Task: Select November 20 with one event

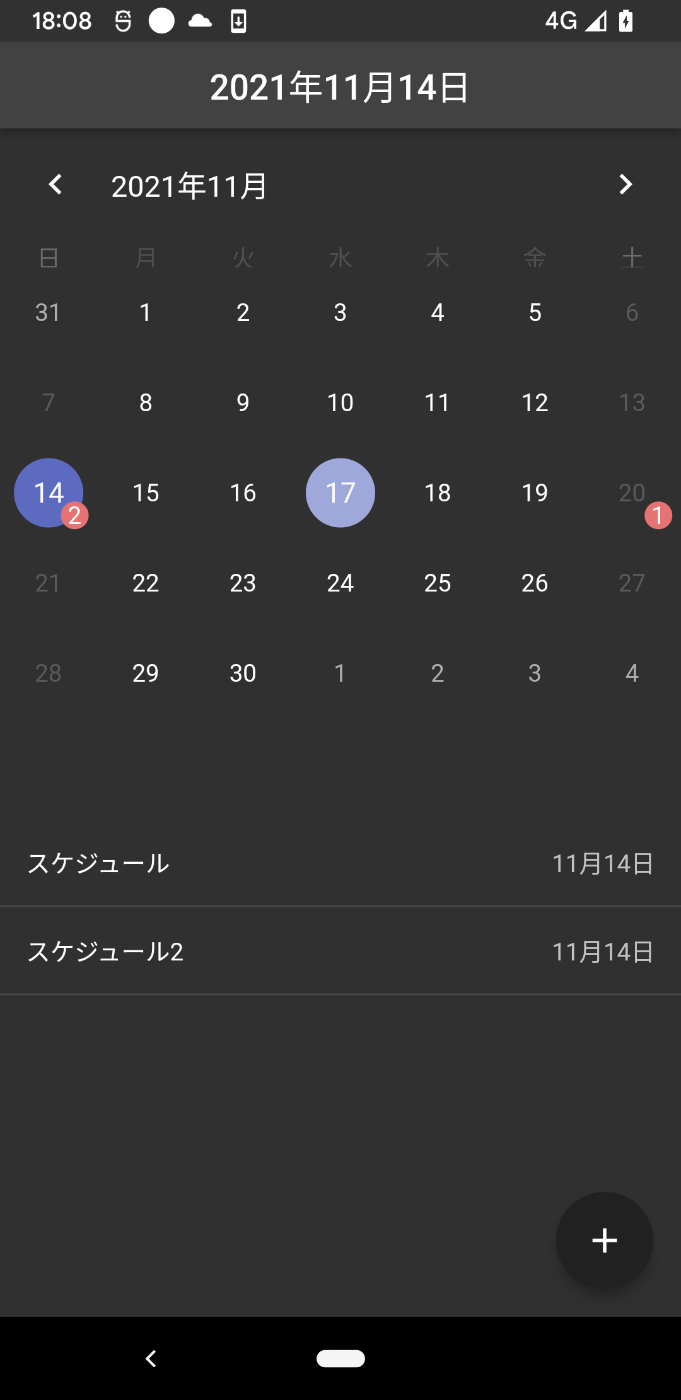Action: pos(632,493)
